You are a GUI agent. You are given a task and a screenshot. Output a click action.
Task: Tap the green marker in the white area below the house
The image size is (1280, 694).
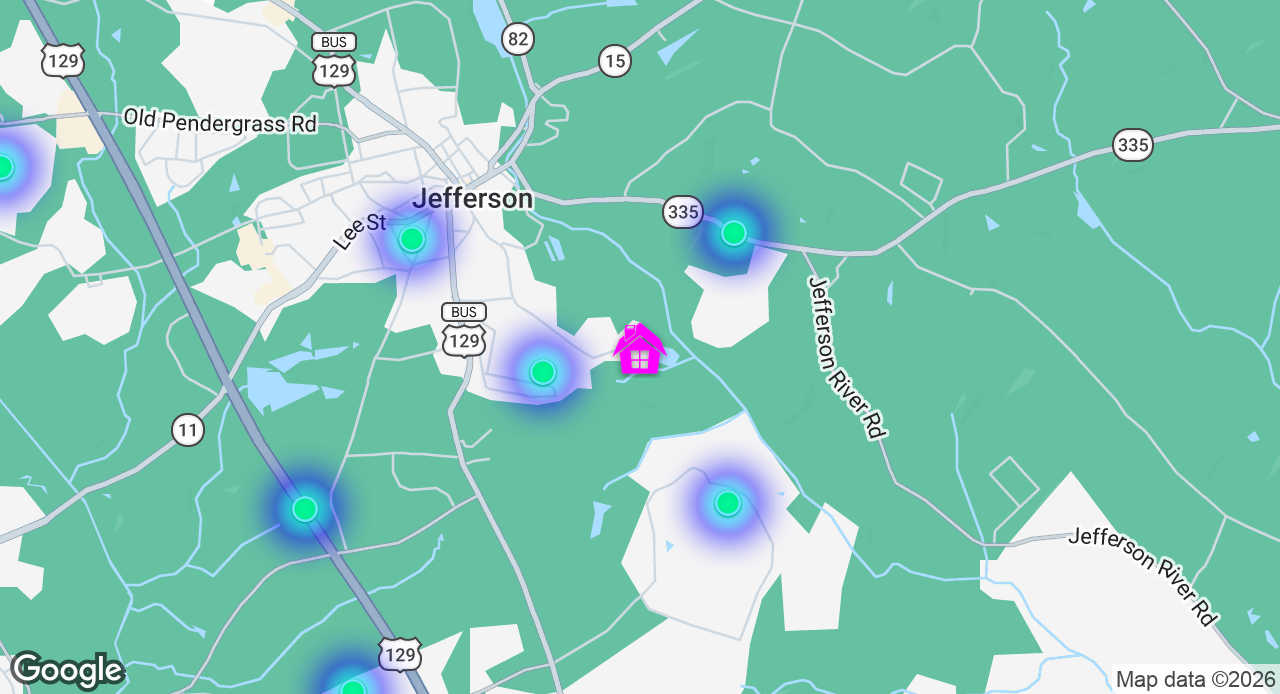point(727,502)
